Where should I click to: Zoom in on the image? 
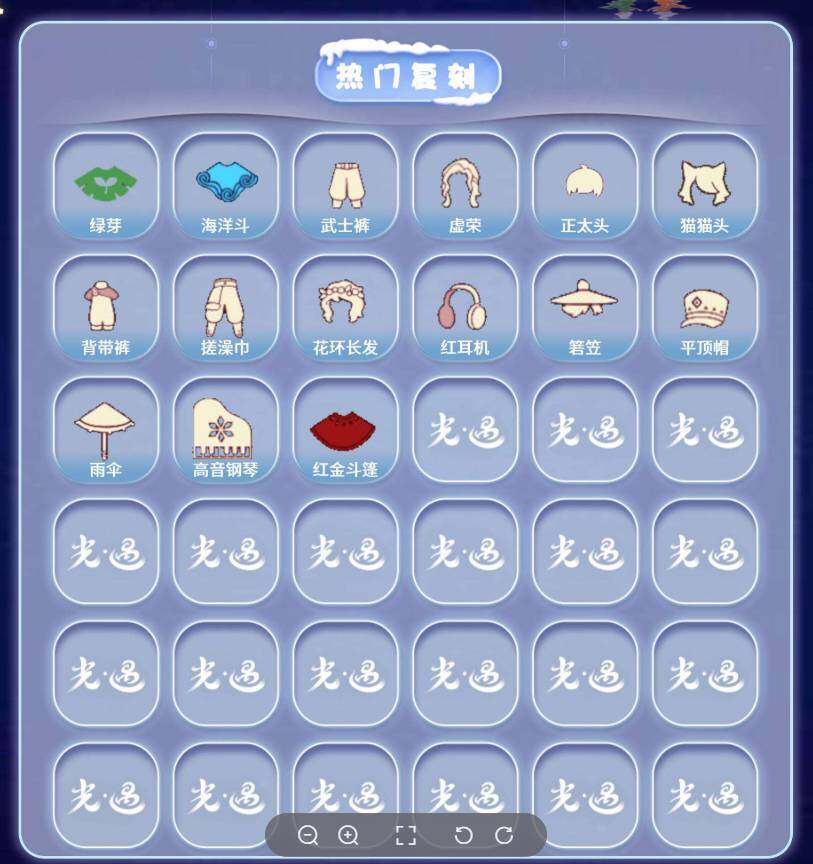(348, 835)
